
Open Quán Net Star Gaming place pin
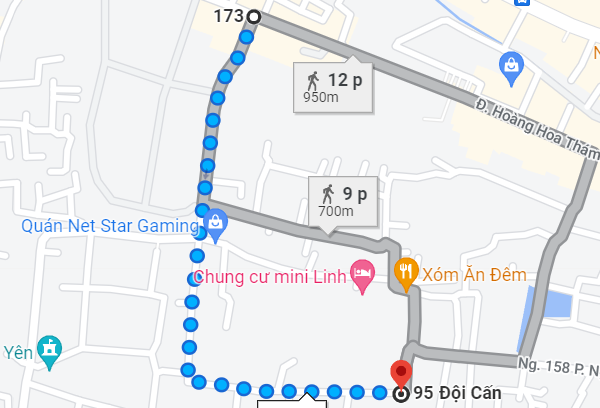click(x=213, y=226)
